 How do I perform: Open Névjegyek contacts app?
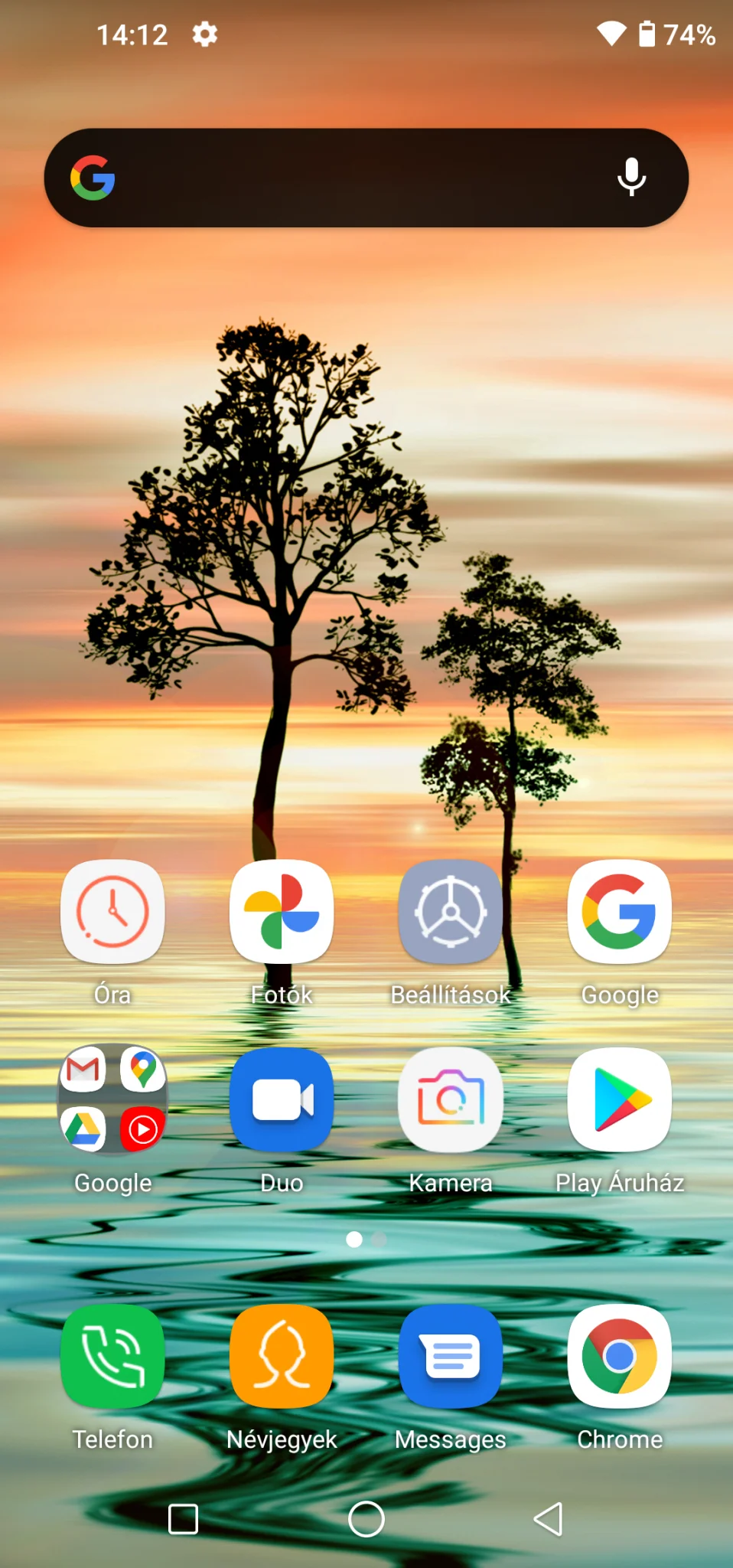282,1356
